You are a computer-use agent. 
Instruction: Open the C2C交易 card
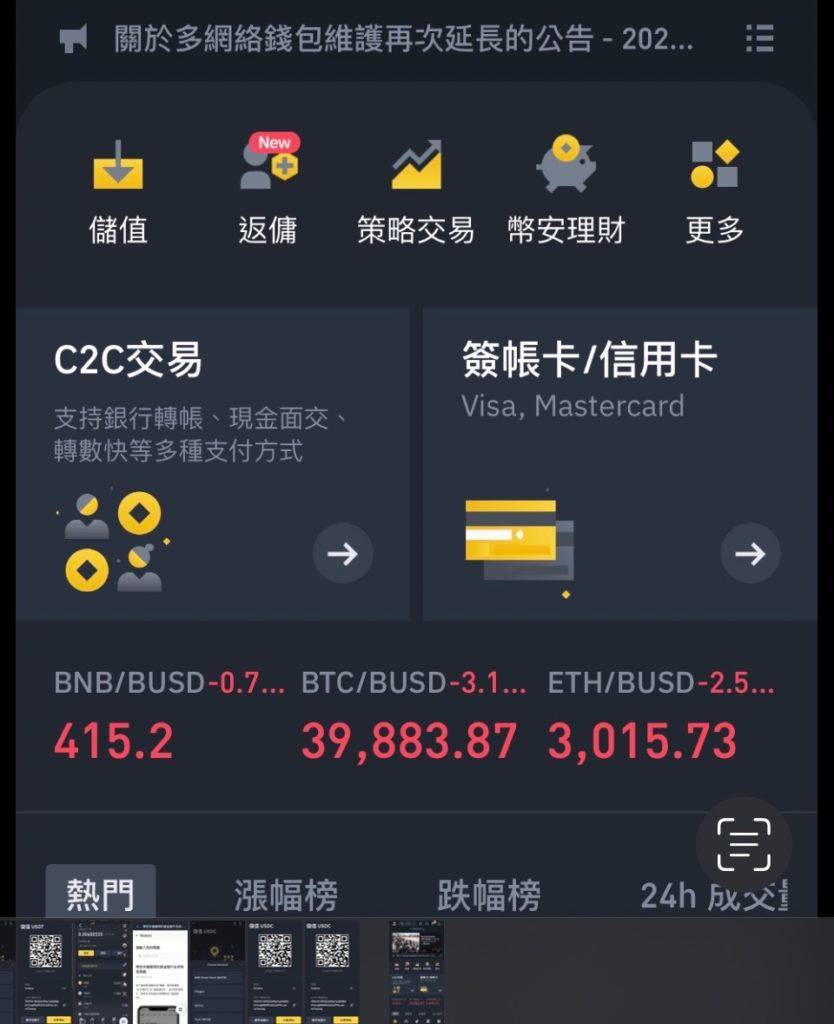point(212,464)
